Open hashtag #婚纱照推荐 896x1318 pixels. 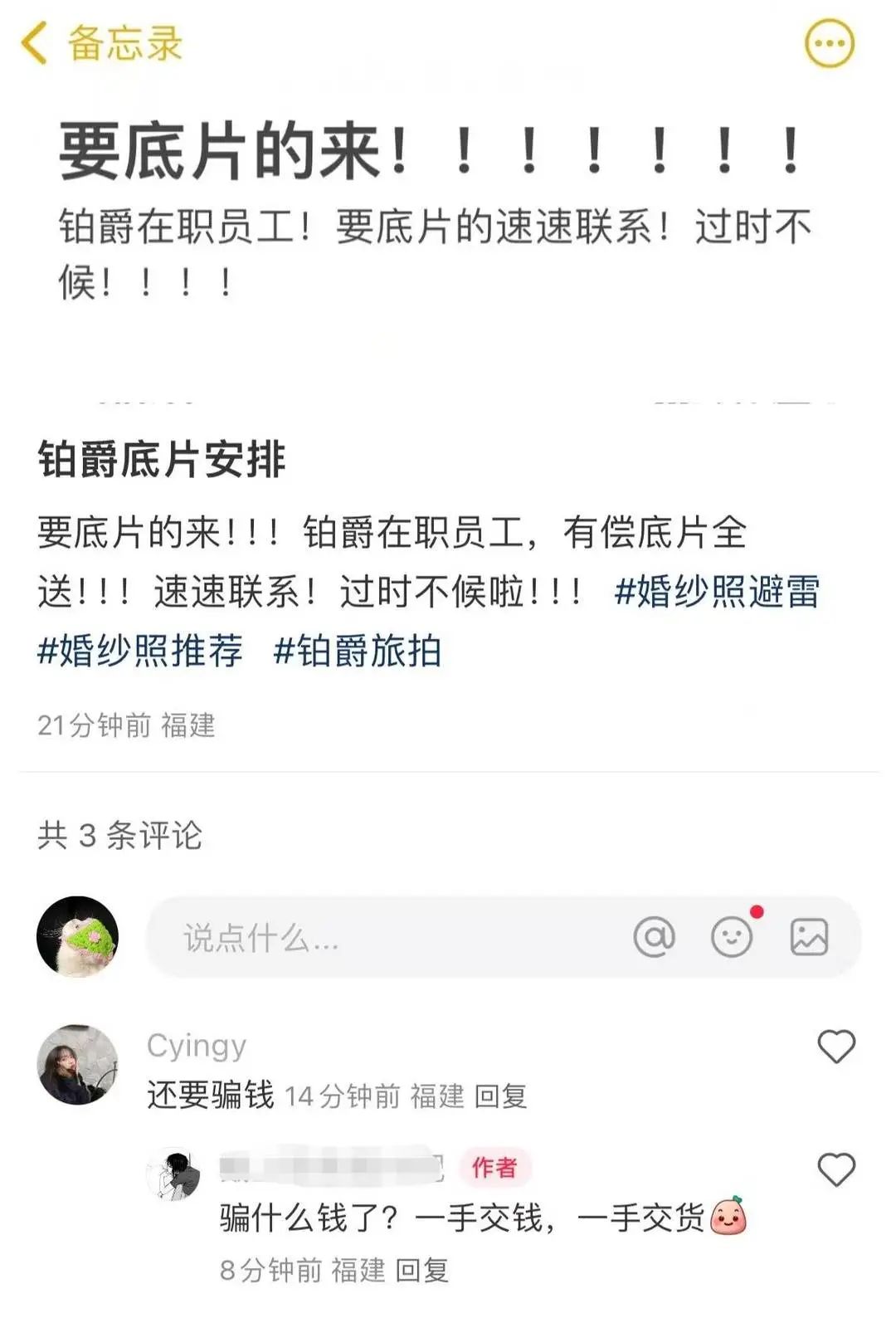[x=140, y=651]
